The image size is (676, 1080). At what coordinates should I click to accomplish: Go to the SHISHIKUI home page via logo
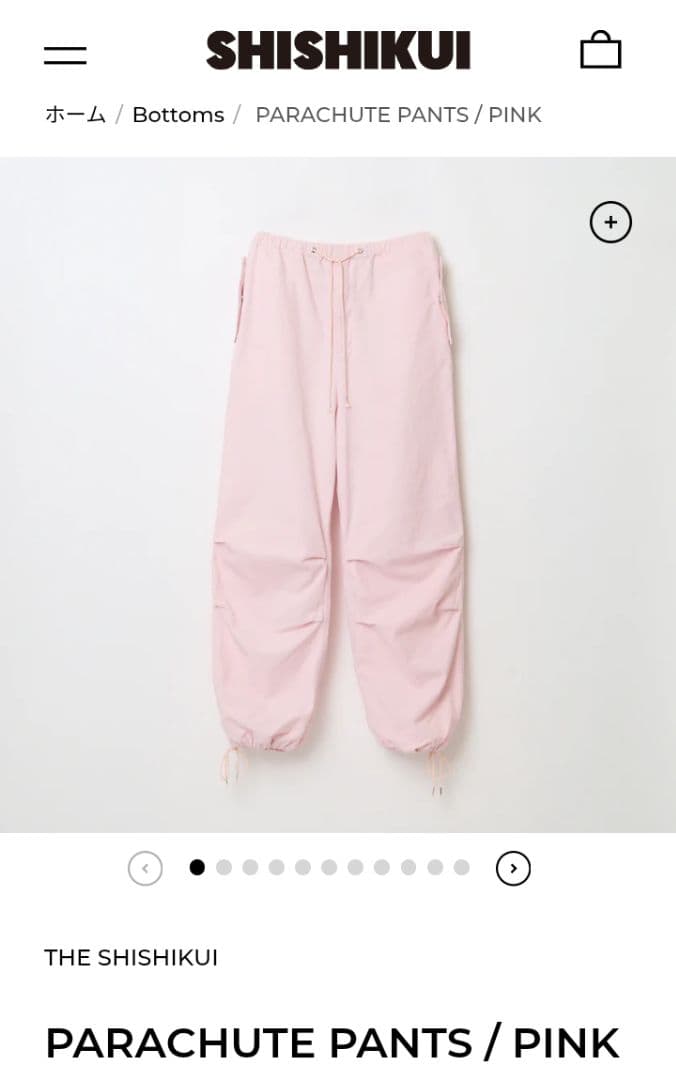[338, 50]
